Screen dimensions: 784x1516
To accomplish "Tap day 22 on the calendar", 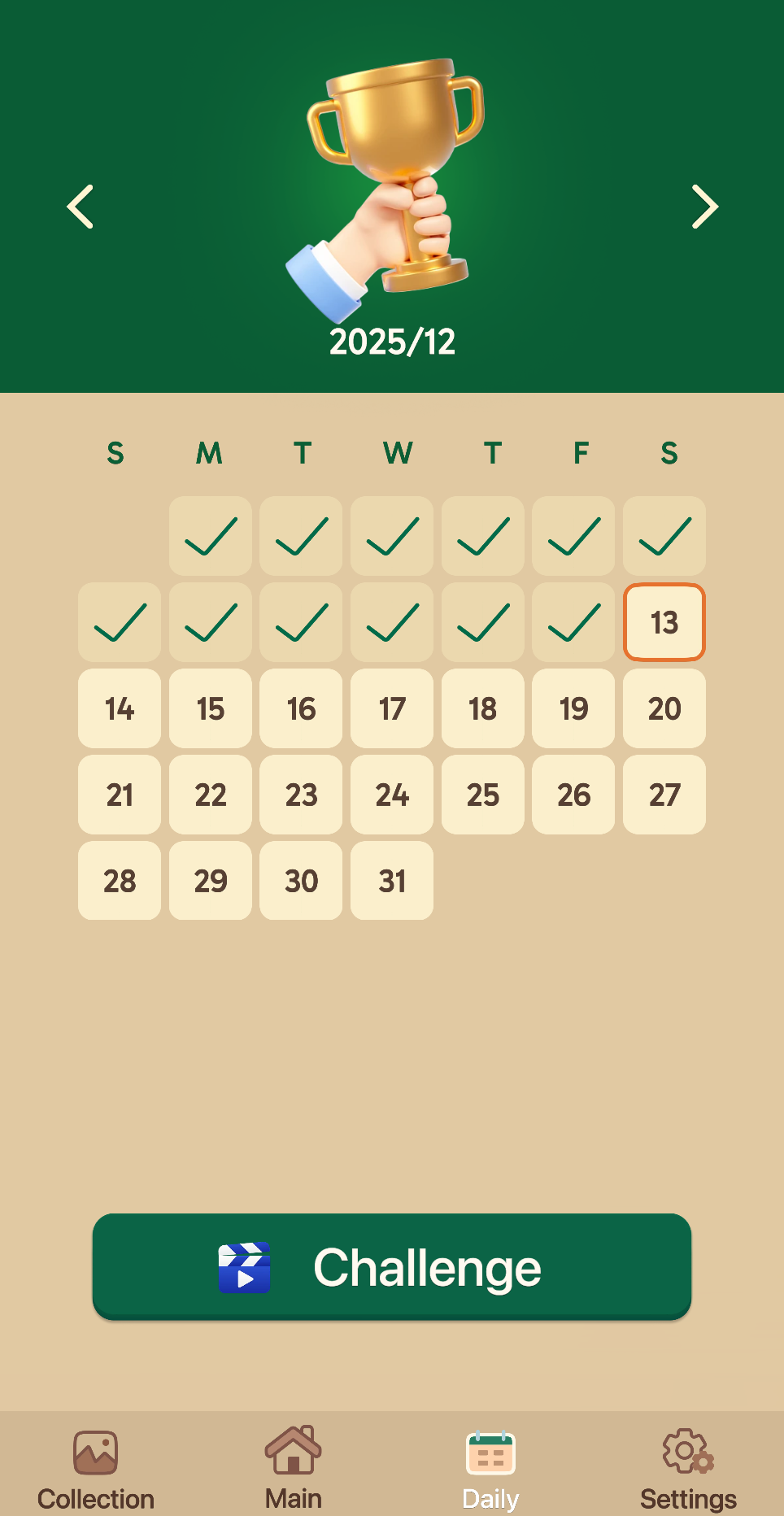I will (x=211, y=795).
